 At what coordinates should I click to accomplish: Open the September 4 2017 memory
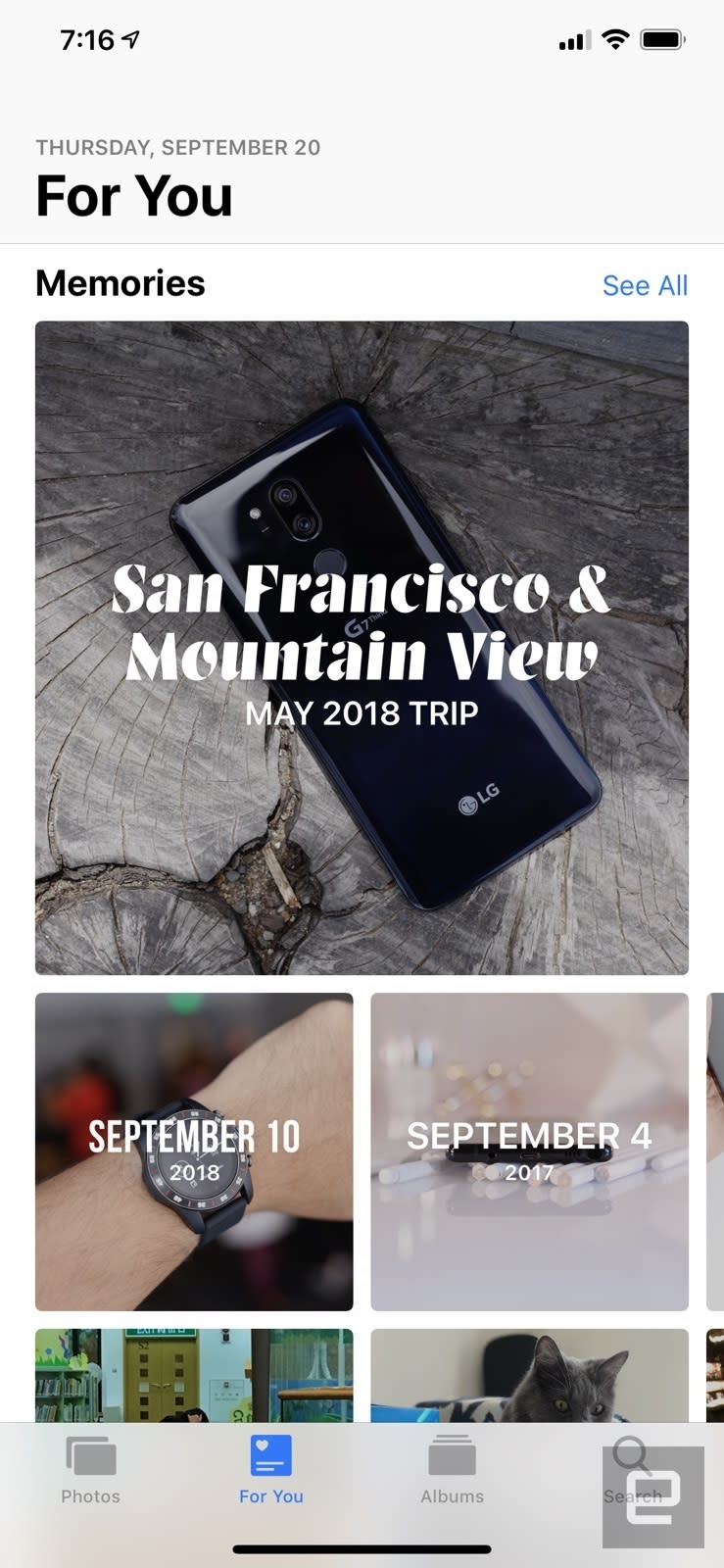[529, 1151]
